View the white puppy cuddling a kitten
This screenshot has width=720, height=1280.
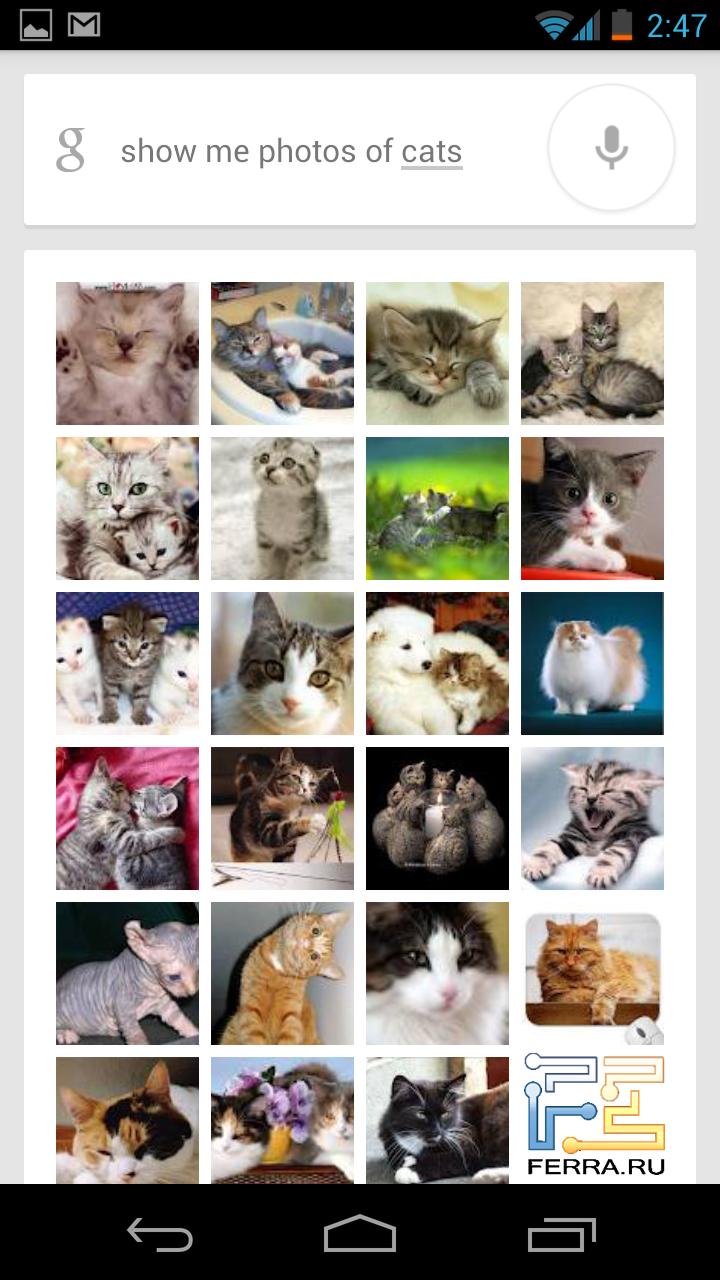click(437, 663)
